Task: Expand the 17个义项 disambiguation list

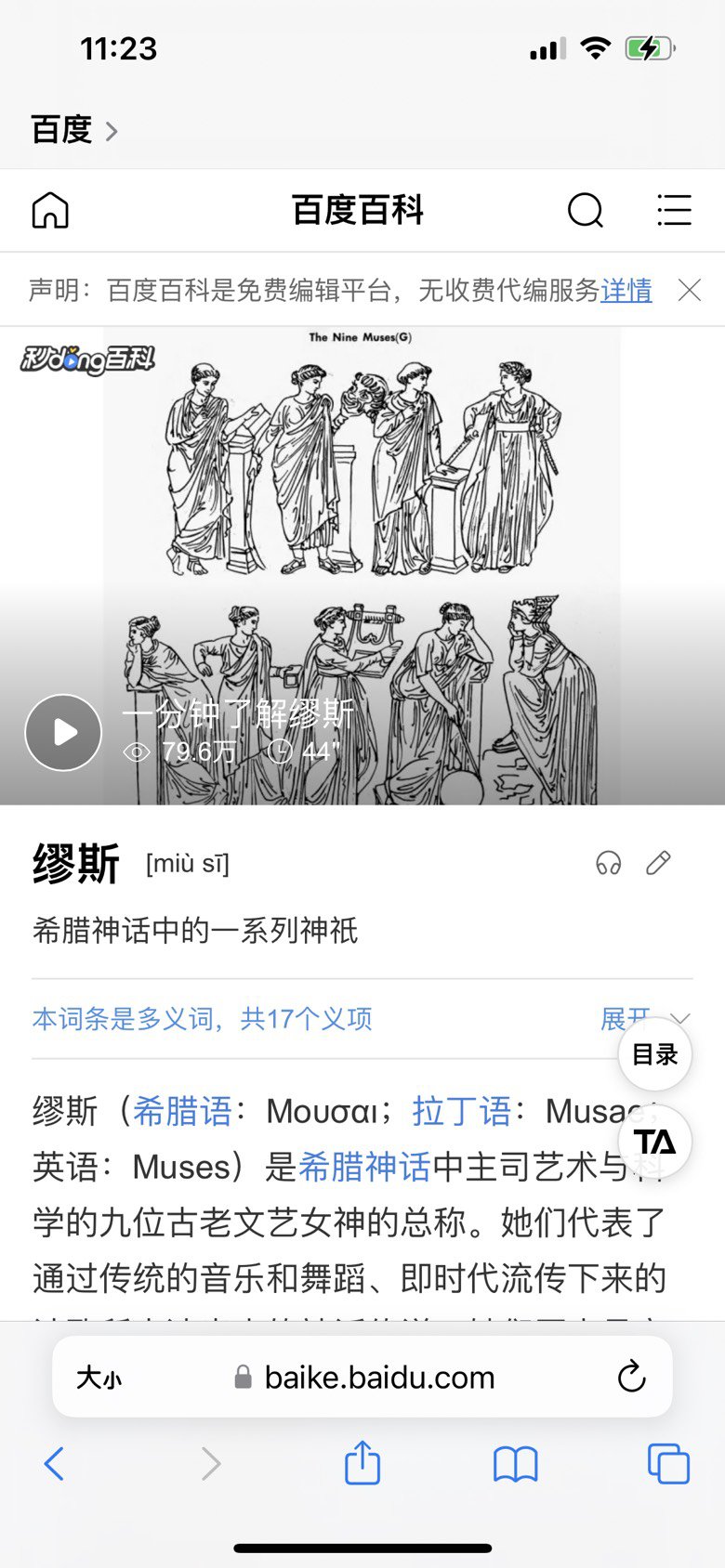Action: coord(645,1019)
